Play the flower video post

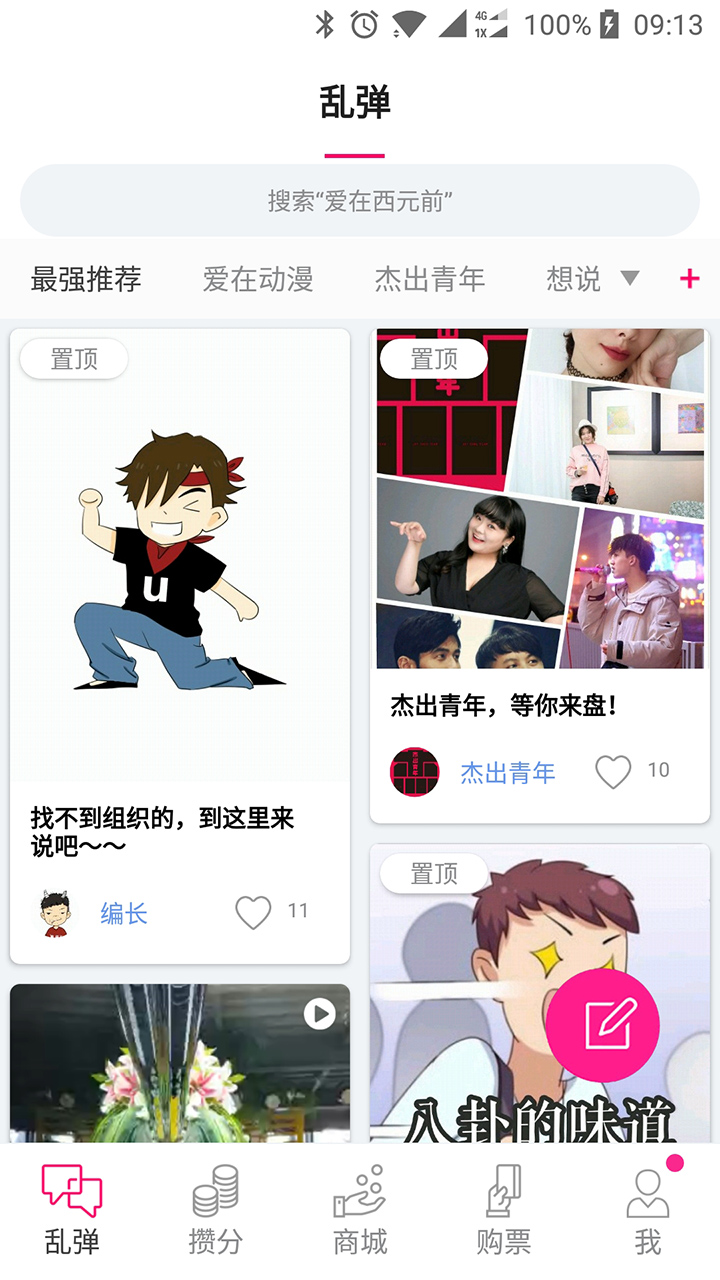[x=319, y=1014]
